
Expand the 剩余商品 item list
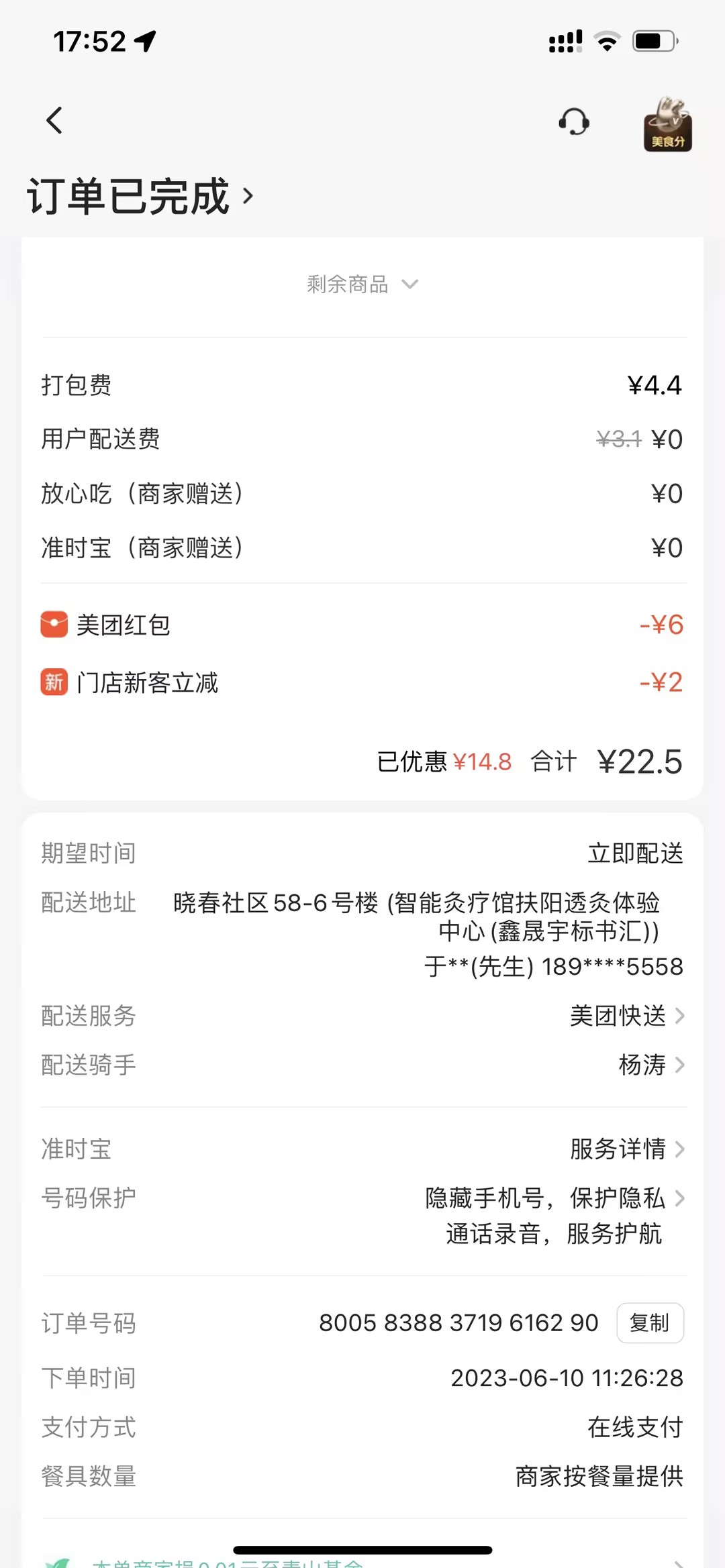point(362,284)
